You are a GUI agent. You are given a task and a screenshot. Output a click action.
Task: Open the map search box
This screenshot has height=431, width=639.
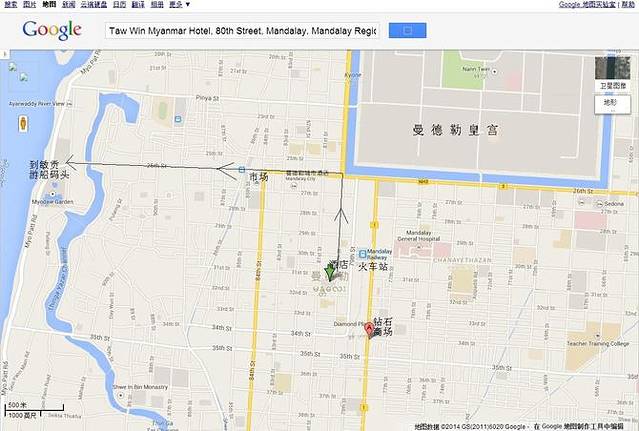(x=243, y=31)
